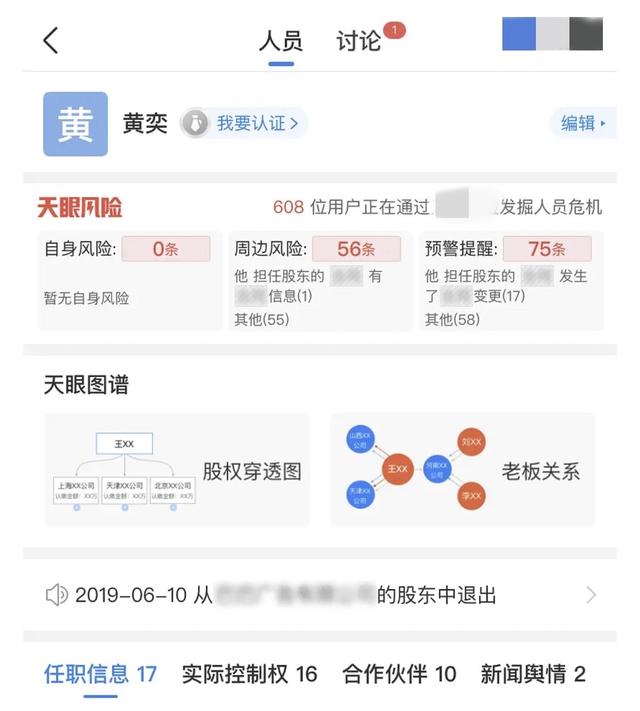
Task: Switch to 合作伙伴 10 tab
Action: [399, 674]
